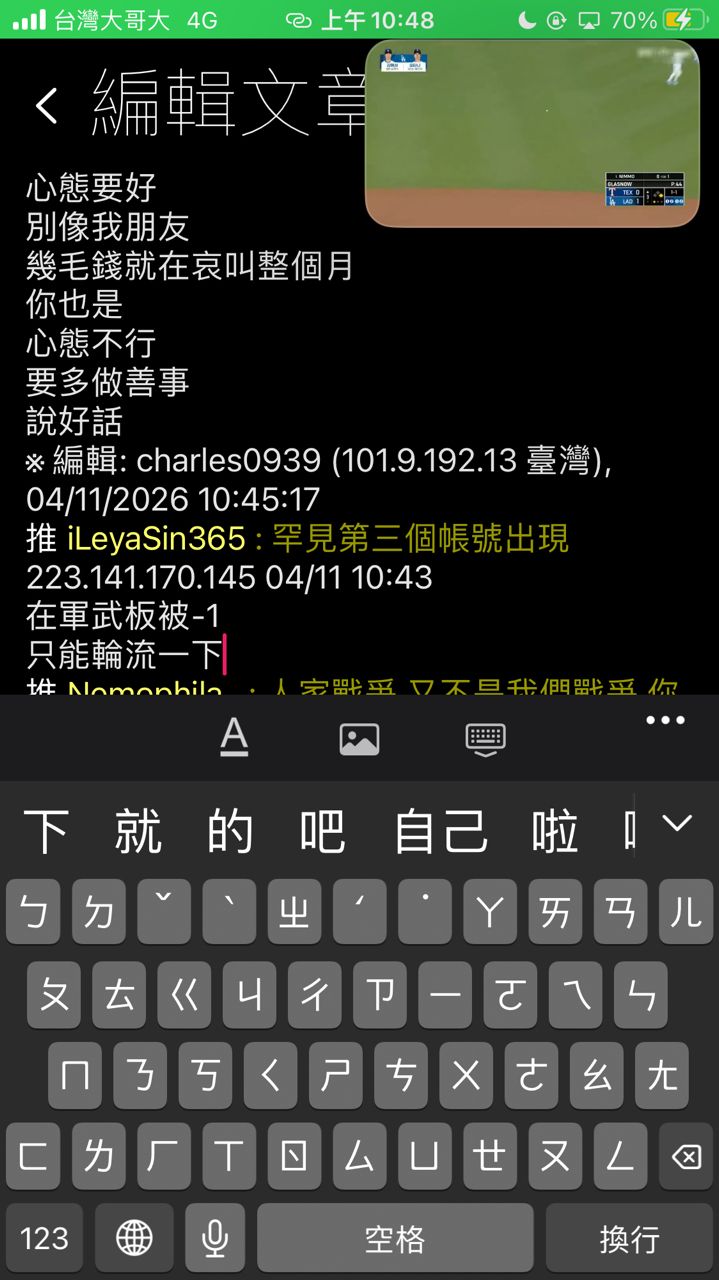The height and width of the screenshot is (1280, 719).
Task: Open the text formatting A tool
Action: 234,738
